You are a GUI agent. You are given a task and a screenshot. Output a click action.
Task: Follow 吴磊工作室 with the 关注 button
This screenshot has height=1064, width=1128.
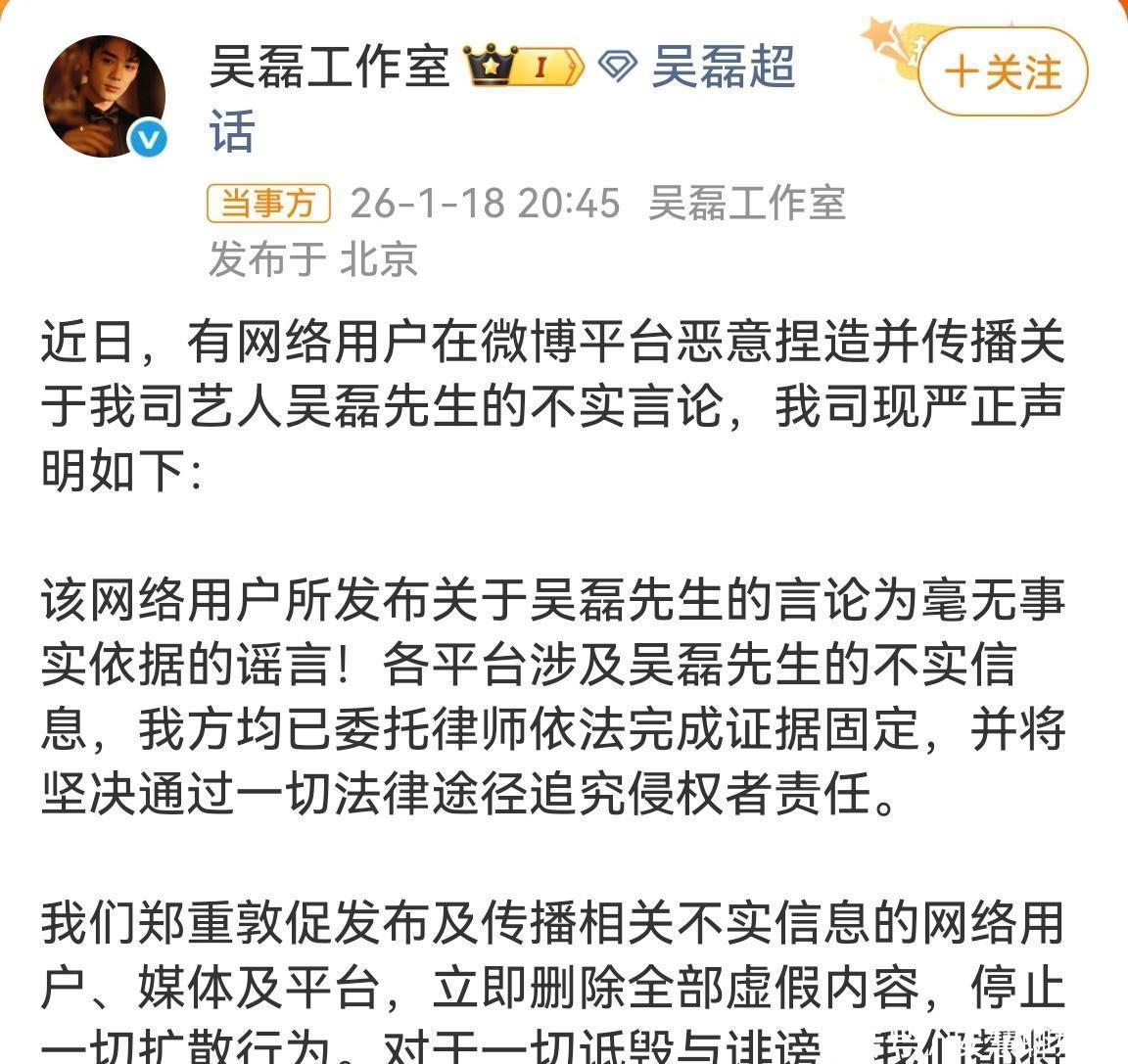click(1003, 72)
